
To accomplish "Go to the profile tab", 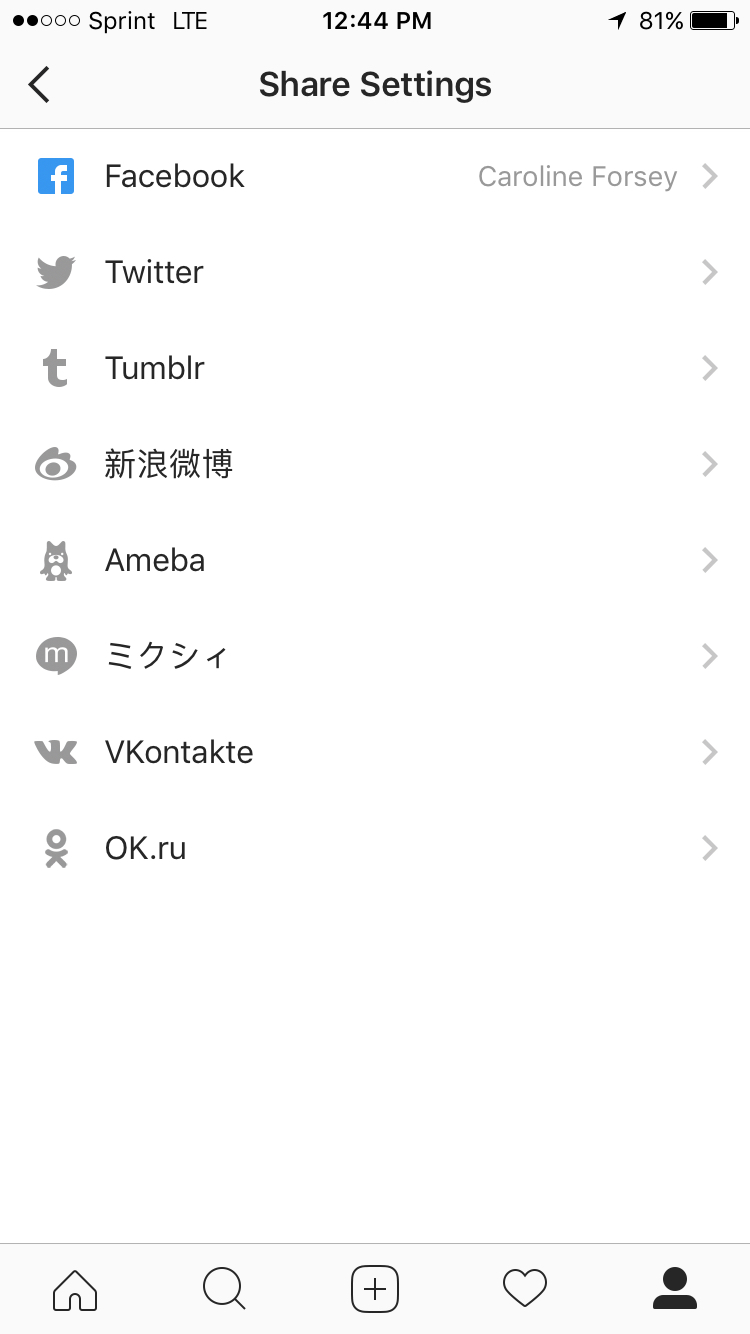I will coord(675,1289).
